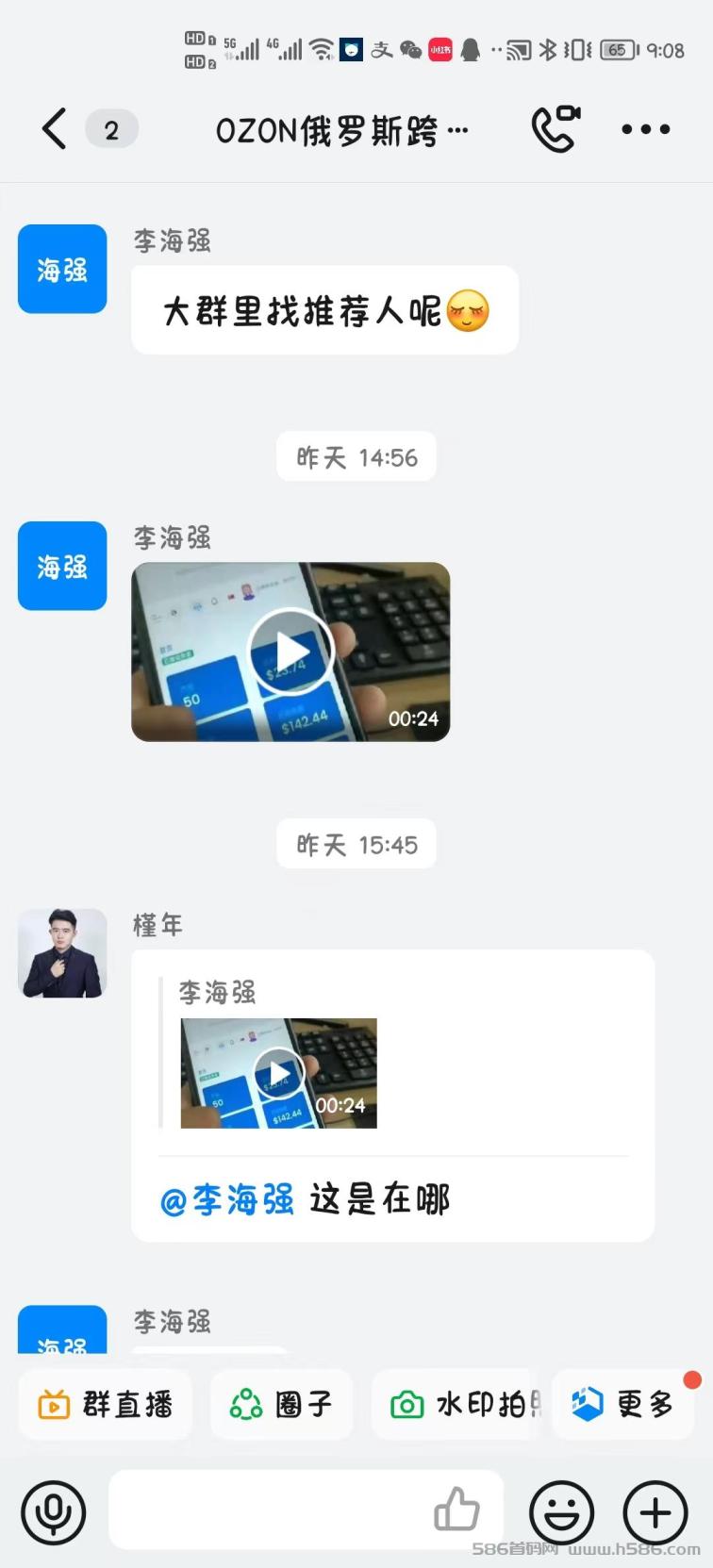Open the plus attachment panel
Viewport: 713px width, 1568px height.
click(655, 1512)
